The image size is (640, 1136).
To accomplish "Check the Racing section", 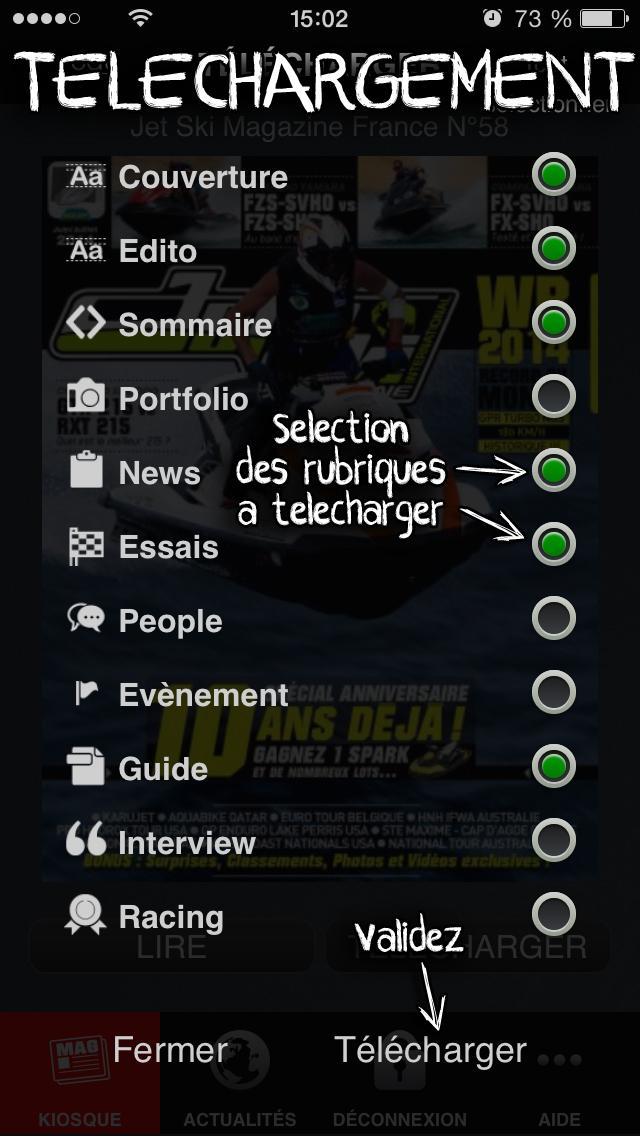I will (553, 914).
